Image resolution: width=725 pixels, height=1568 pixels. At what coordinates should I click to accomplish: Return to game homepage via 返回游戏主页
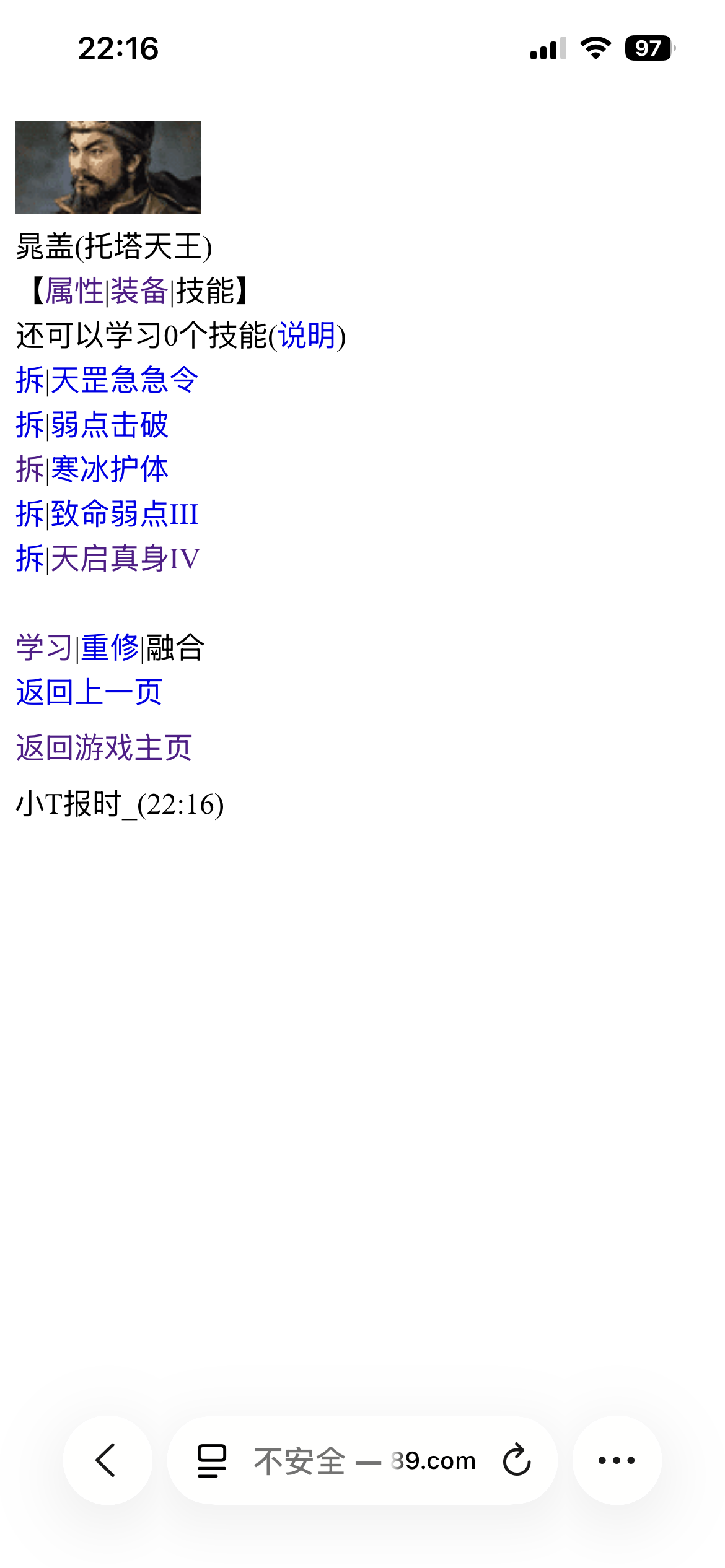tap(104, 749)
